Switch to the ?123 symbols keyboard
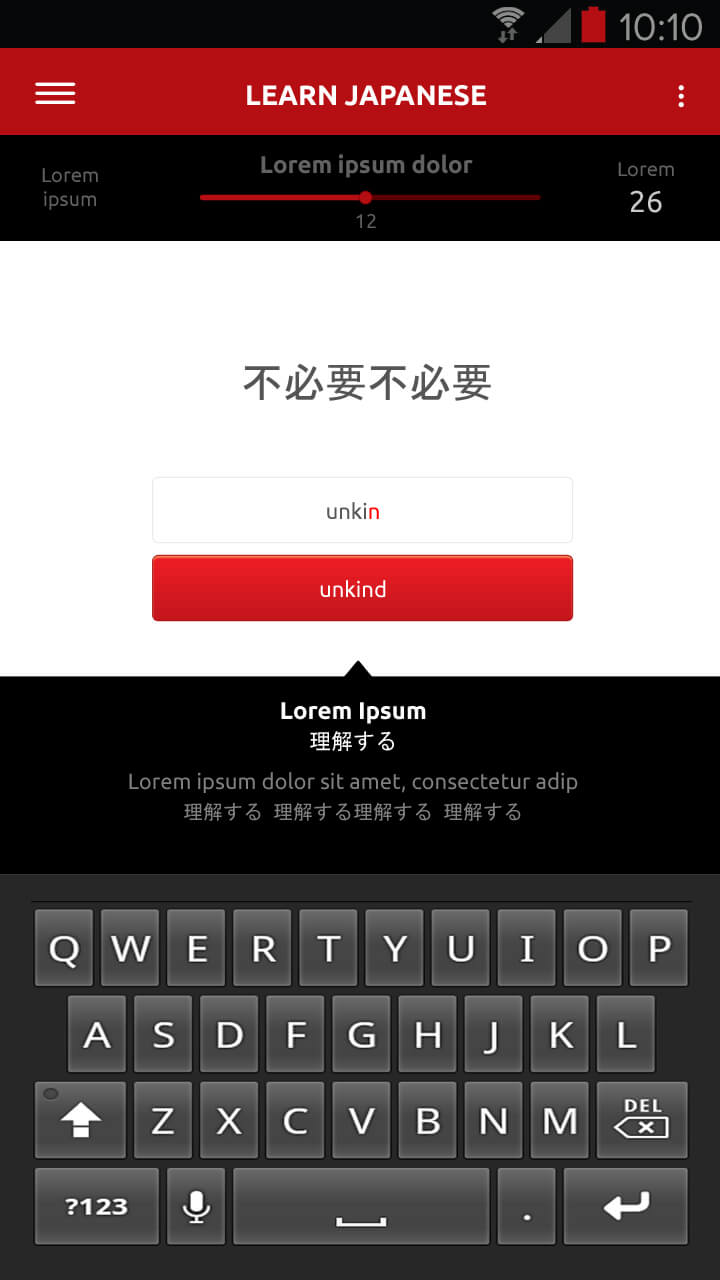720x1280 pixels. (x=97, y=1206)
